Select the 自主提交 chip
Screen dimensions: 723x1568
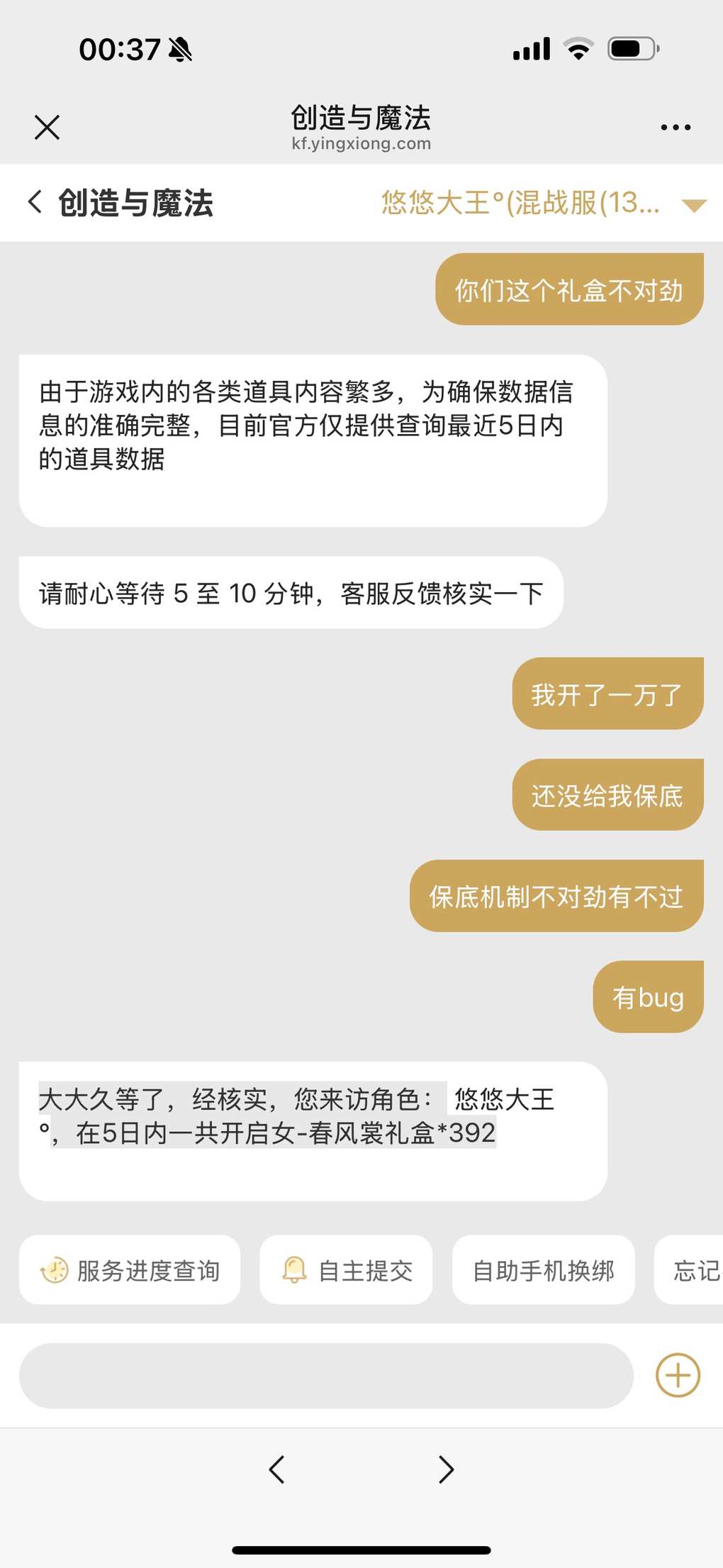point(346,1270)
